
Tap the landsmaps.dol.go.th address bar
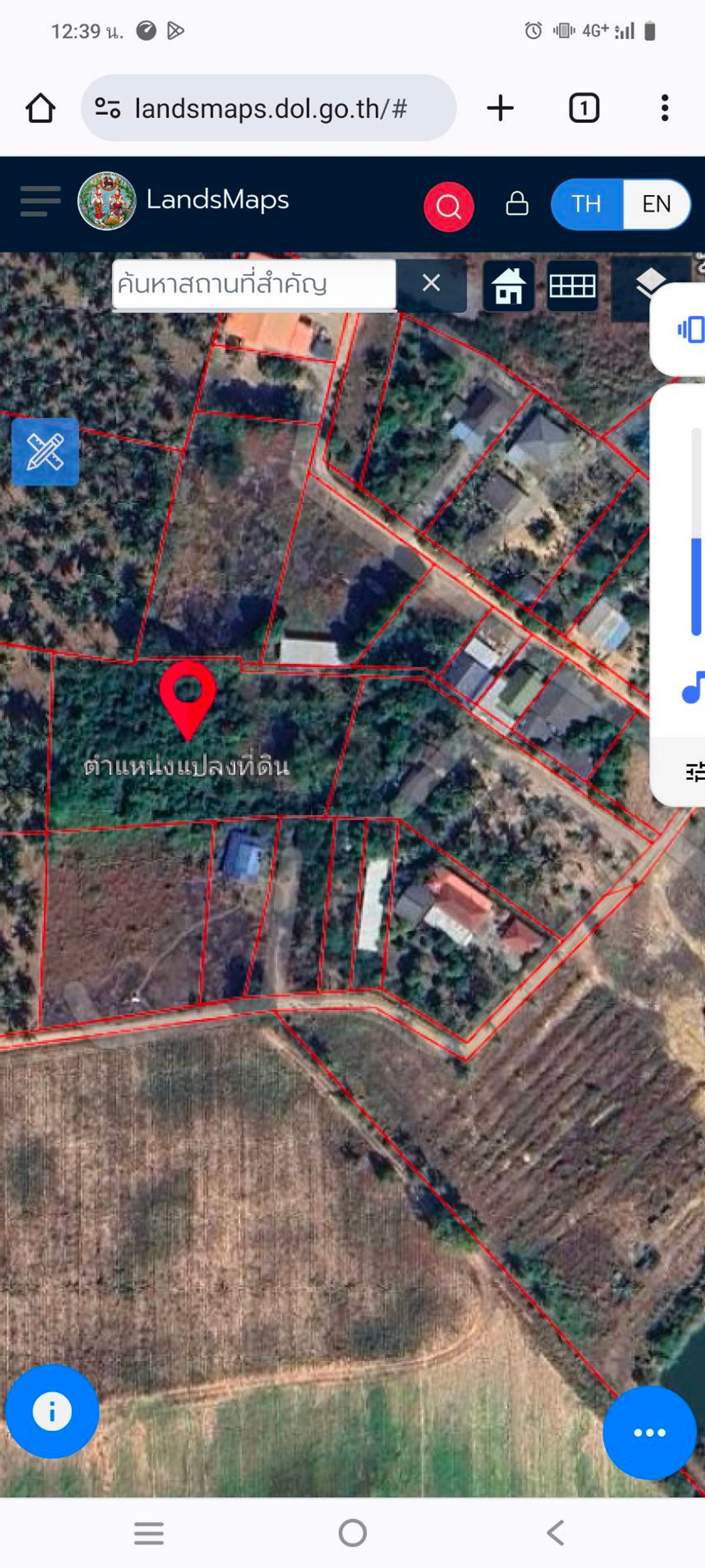click(269, 109)
